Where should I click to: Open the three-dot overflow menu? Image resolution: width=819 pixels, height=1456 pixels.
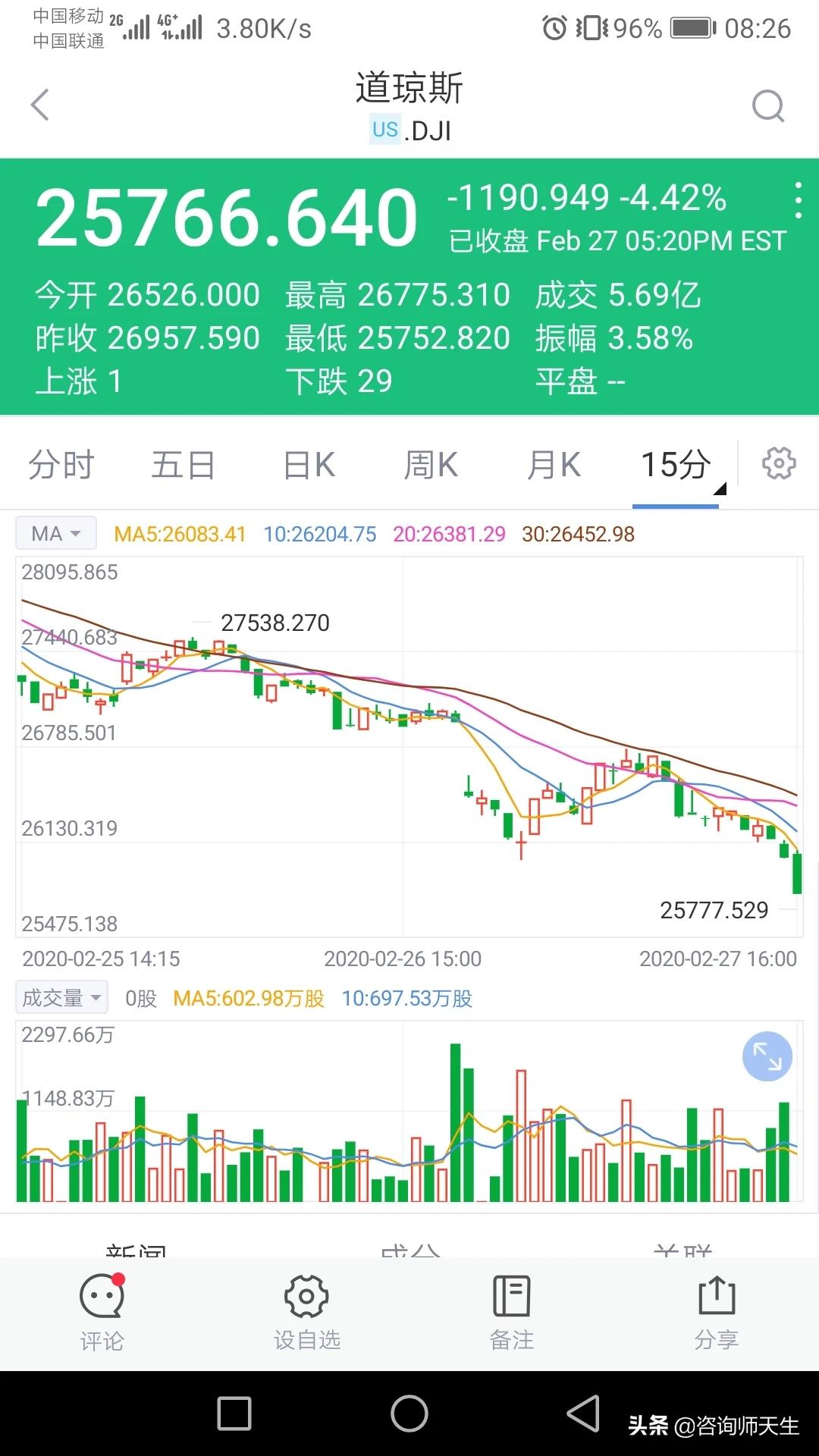tap(798, 201)
